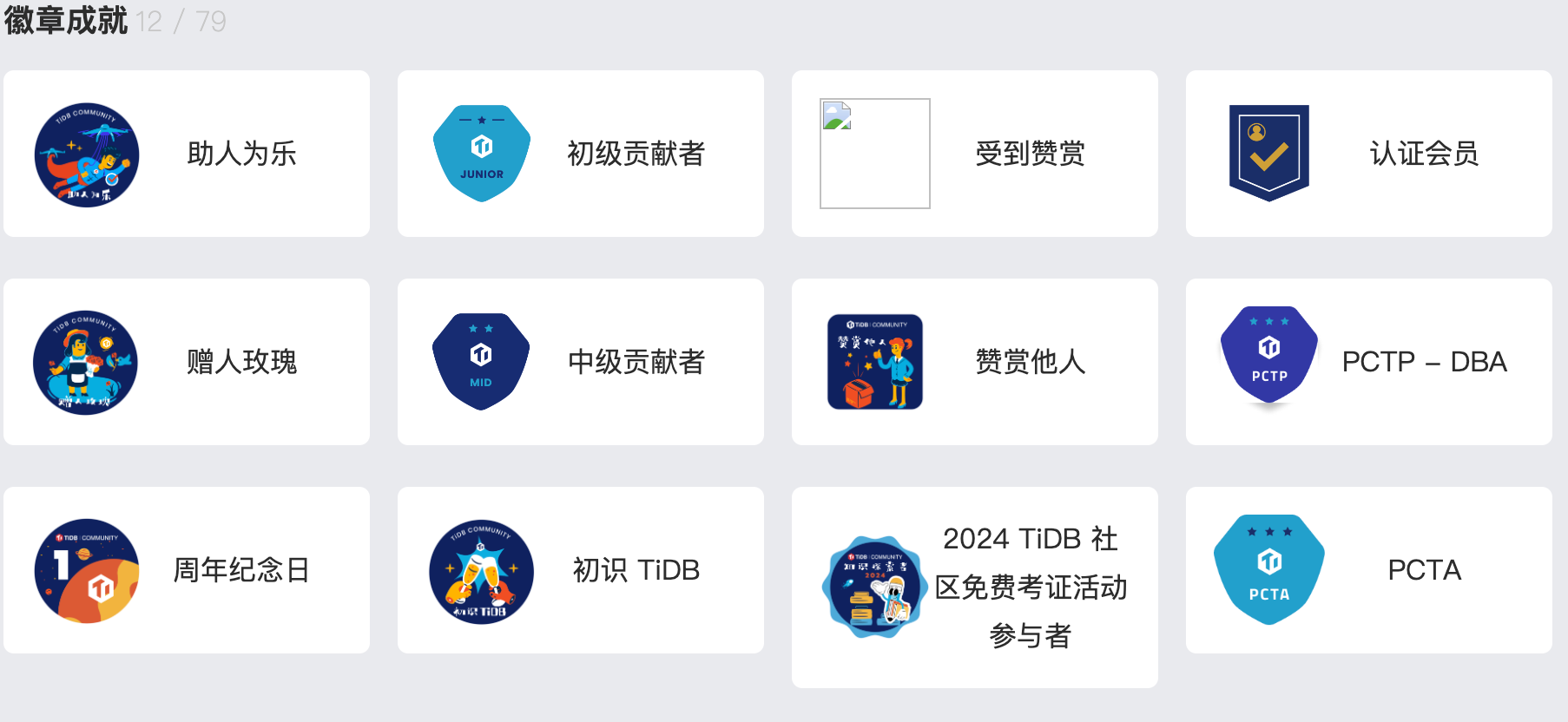Screen dimensions: 1568x722
Task: Tap the PCTA badge card
Action: [1369, 570]
